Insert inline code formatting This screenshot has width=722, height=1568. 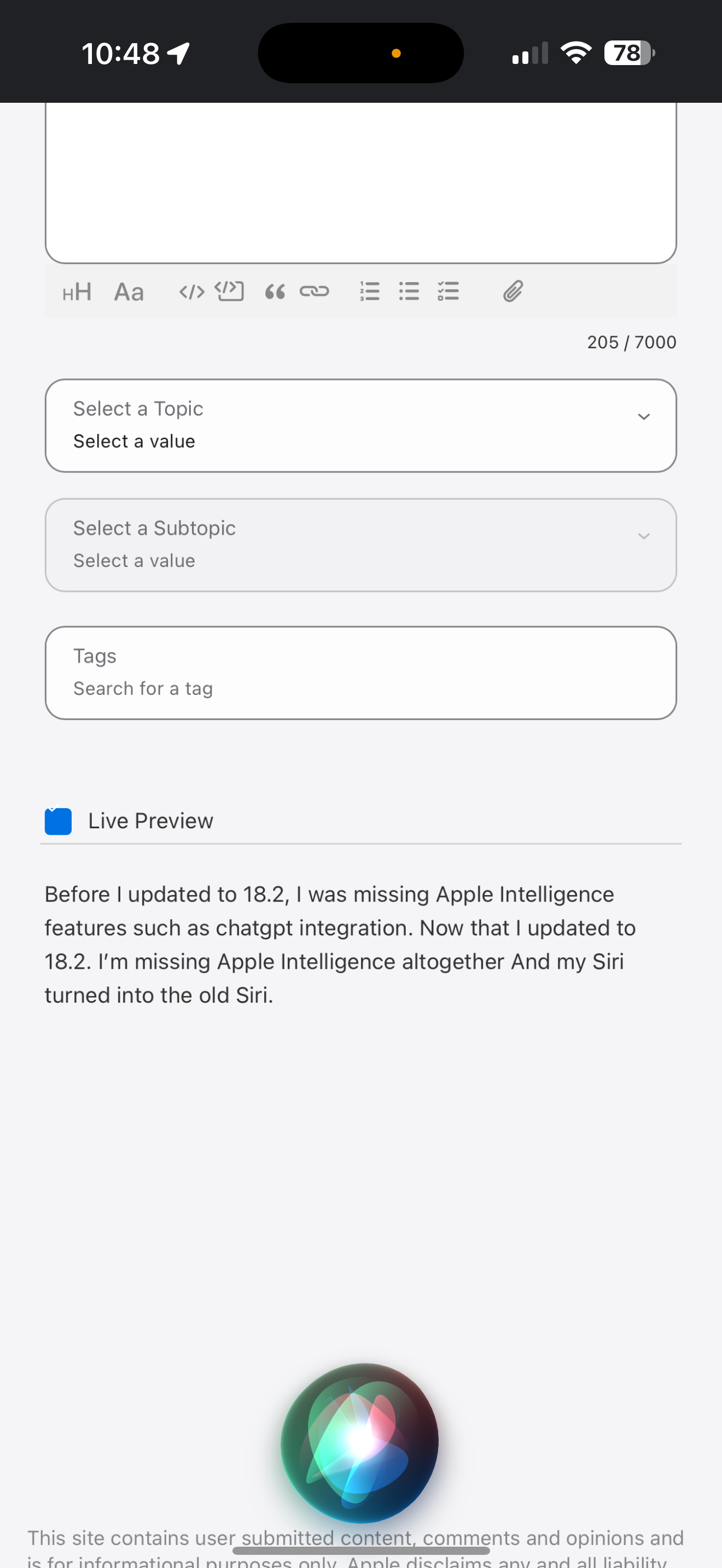coord(192,292)
